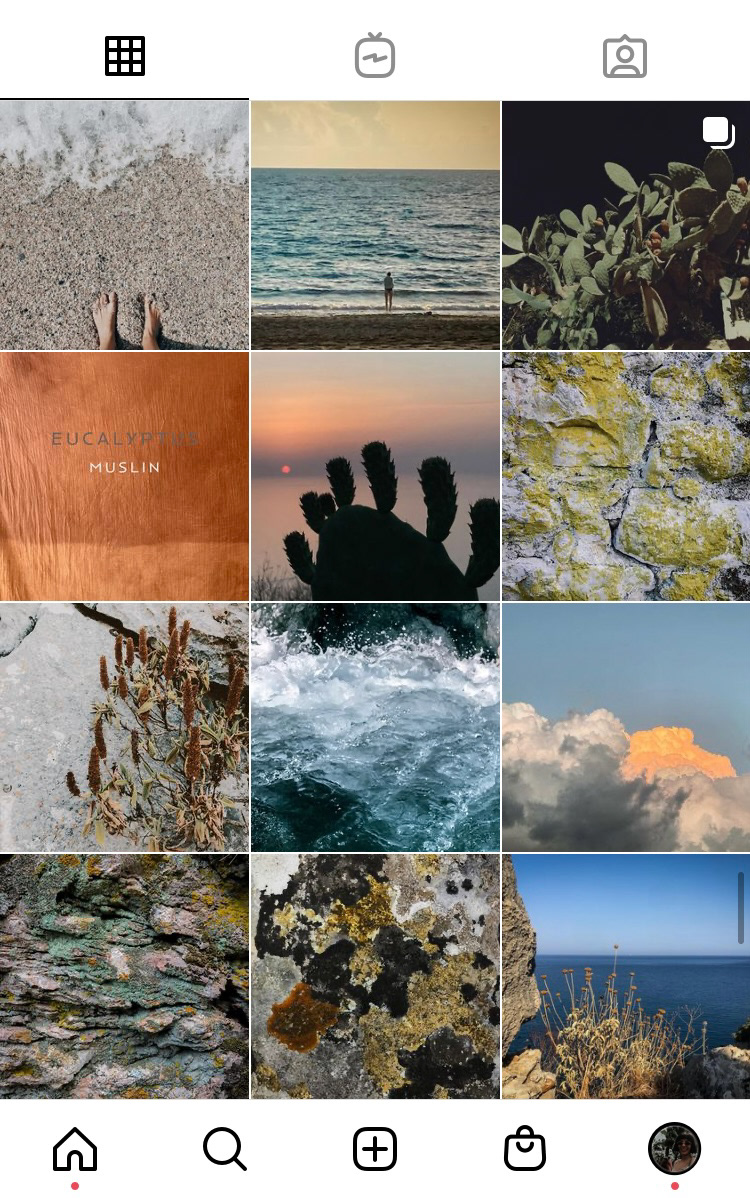Open the profile tab avatar
750x1198 pixels.
(x=674, y=1148)
